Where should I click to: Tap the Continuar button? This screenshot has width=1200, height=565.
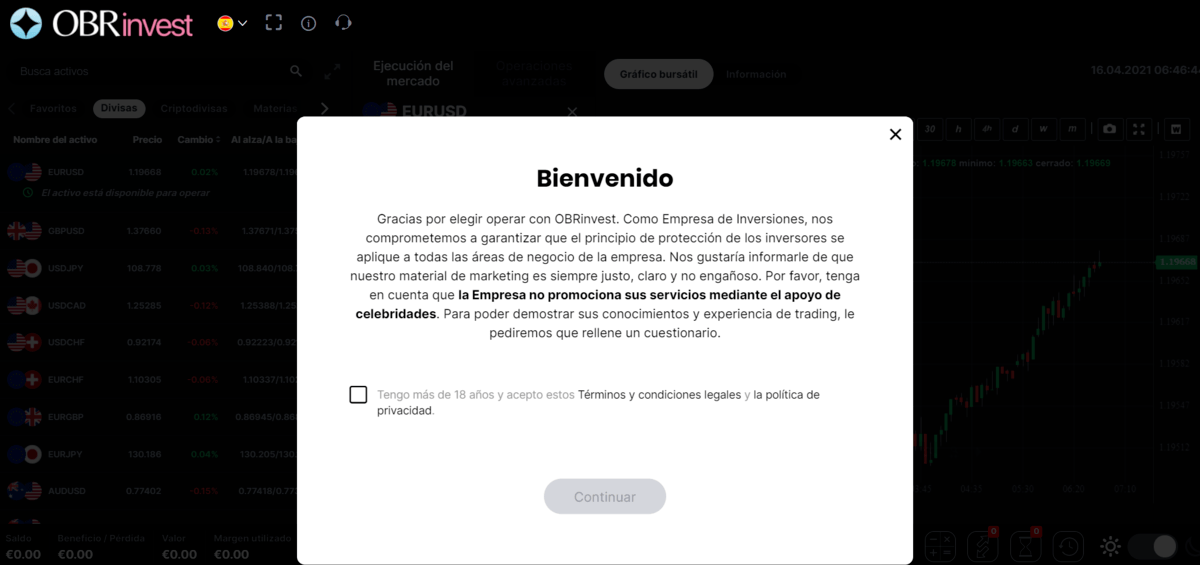[x=604, y=497]
